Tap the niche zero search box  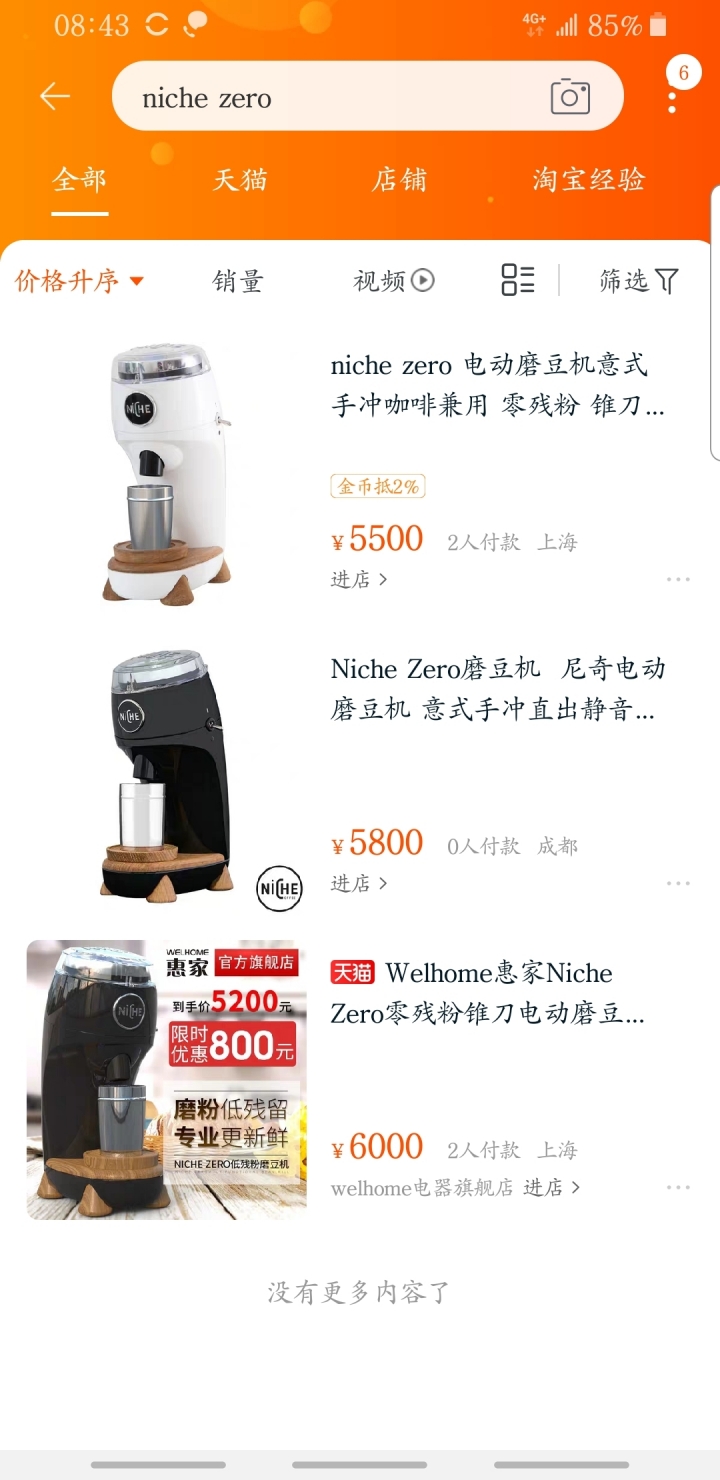pyautogui.click(x=330, y=98)
